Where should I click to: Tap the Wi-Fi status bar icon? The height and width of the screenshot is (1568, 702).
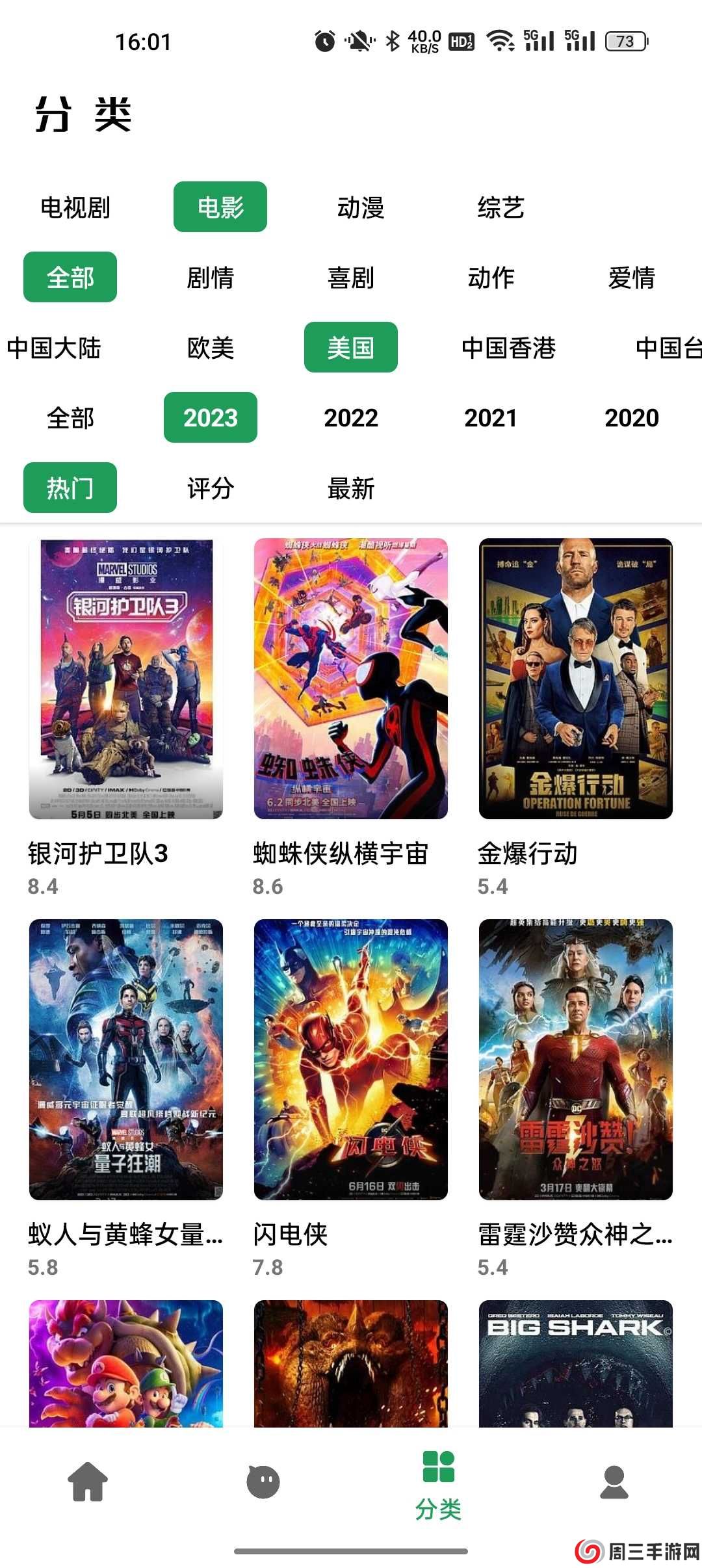click(x=497, y=41)
